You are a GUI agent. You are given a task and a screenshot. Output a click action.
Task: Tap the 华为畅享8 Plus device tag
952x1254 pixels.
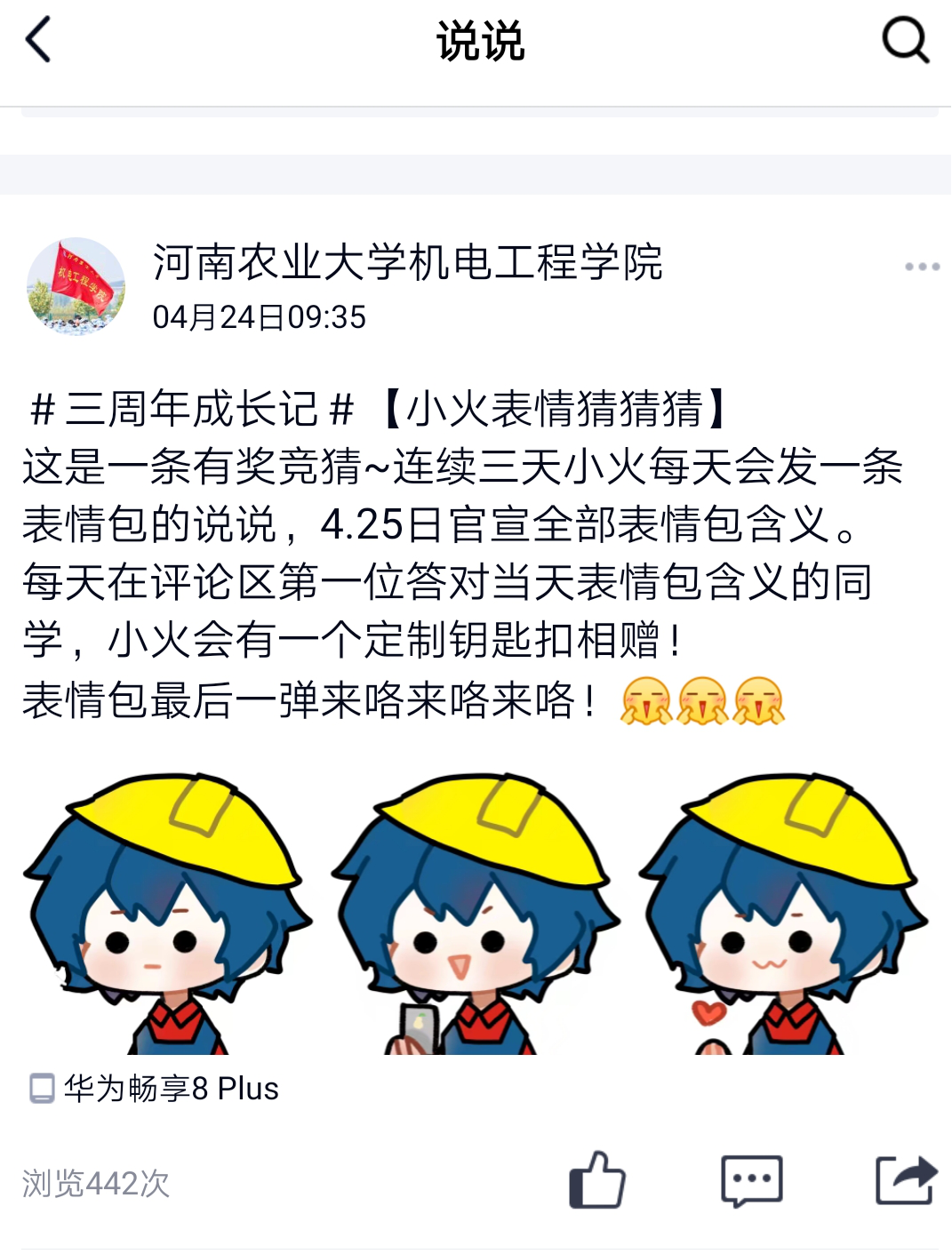tap(155, 1088)
